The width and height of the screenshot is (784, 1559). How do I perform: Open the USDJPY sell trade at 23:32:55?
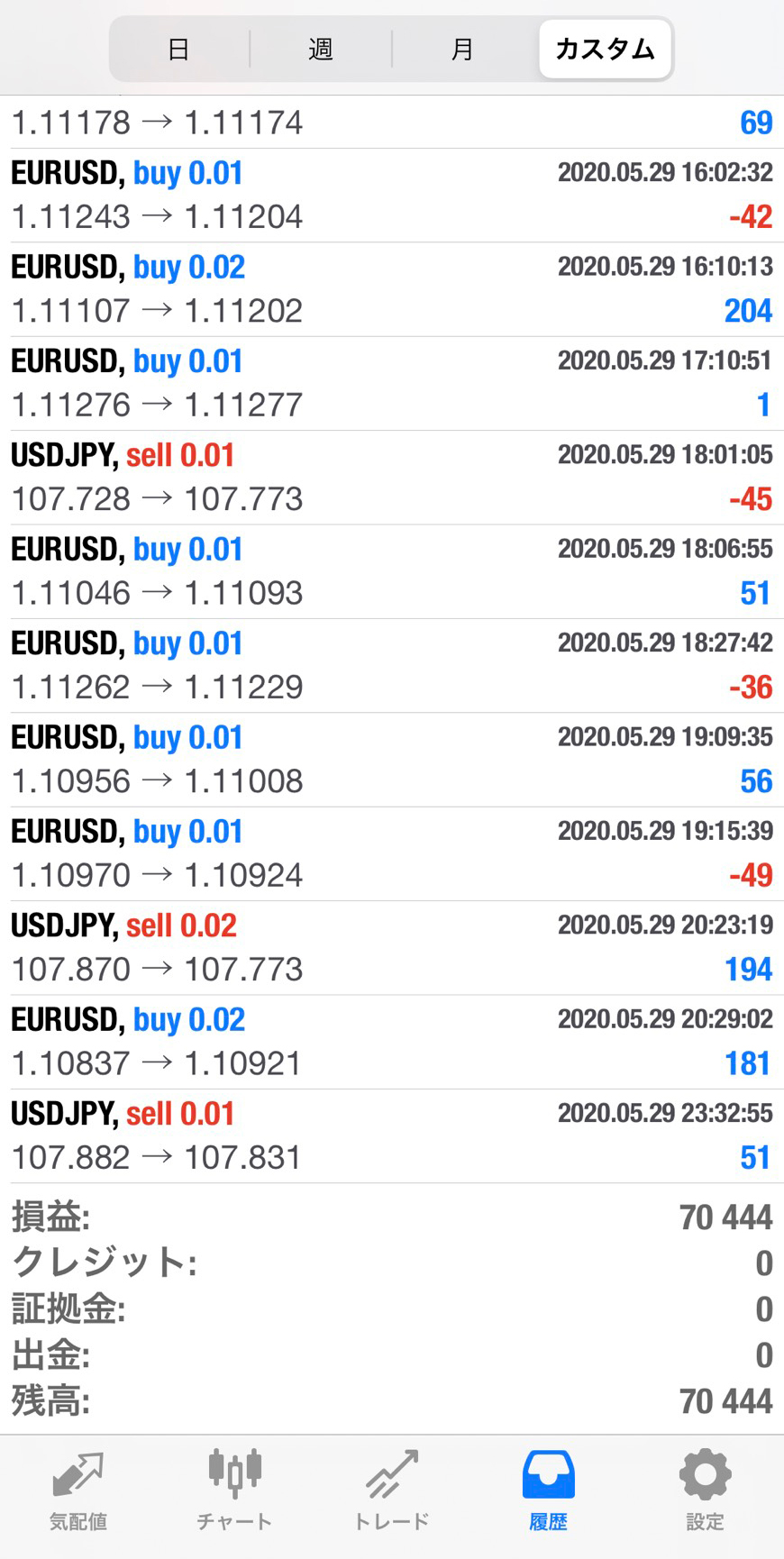coord(391,1135)
